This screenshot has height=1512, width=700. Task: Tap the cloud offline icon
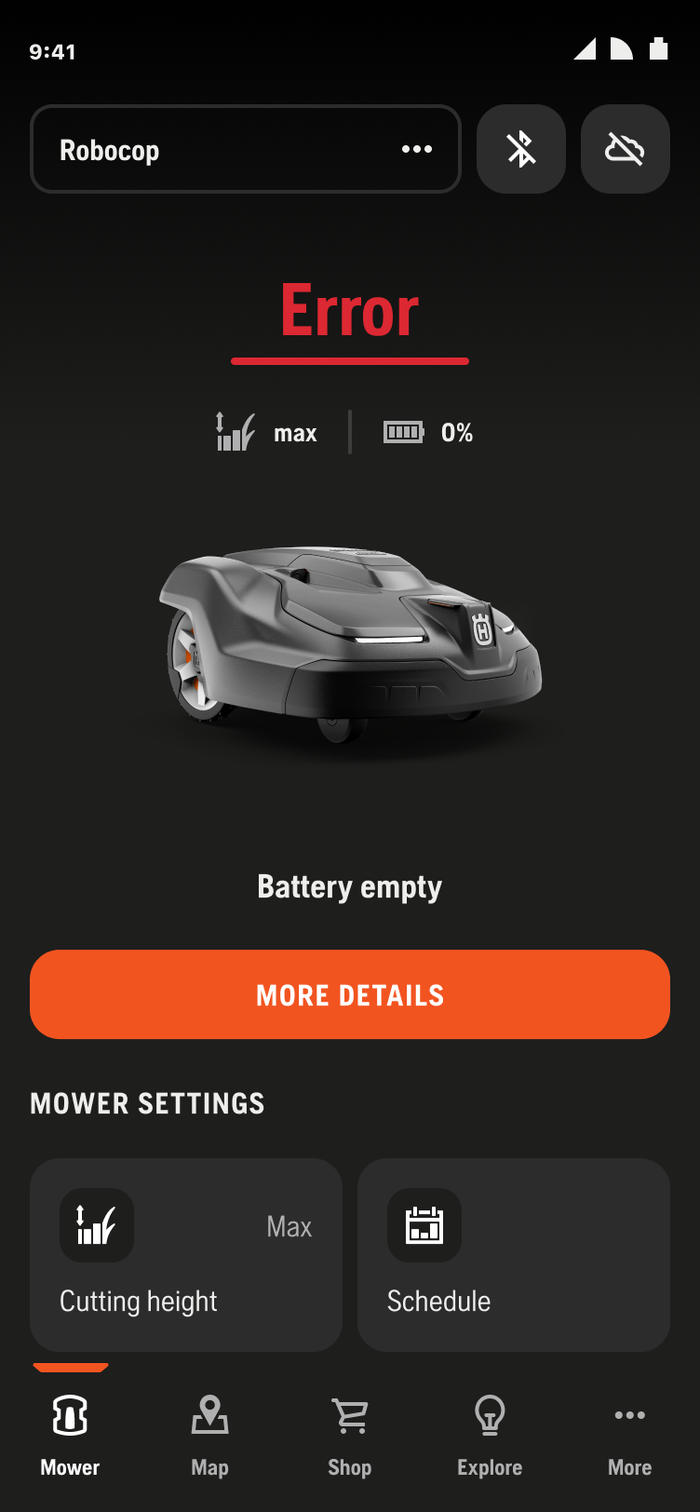(625, 149)
